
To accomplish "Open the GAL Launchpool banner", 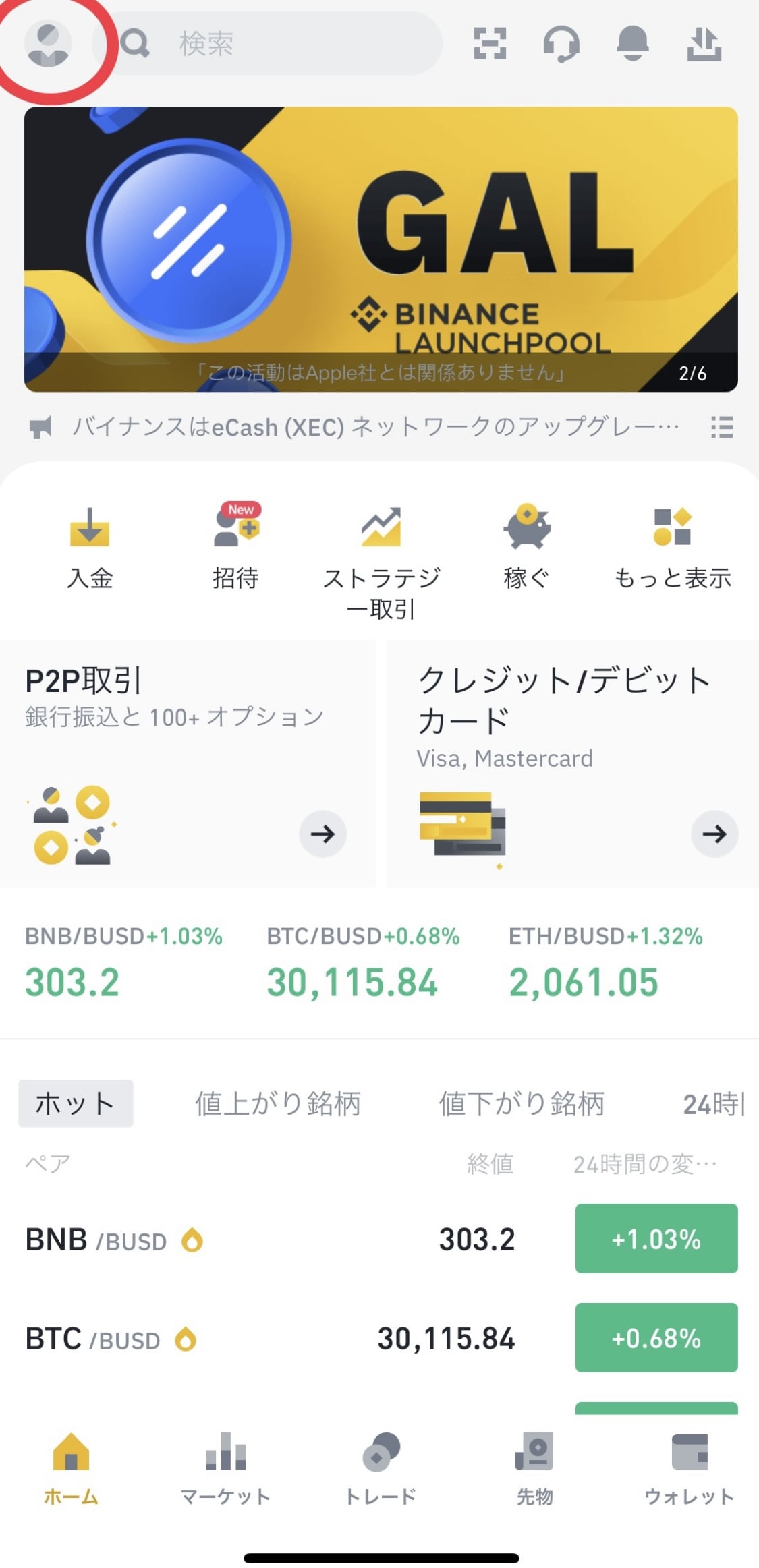I will [381, 249].
